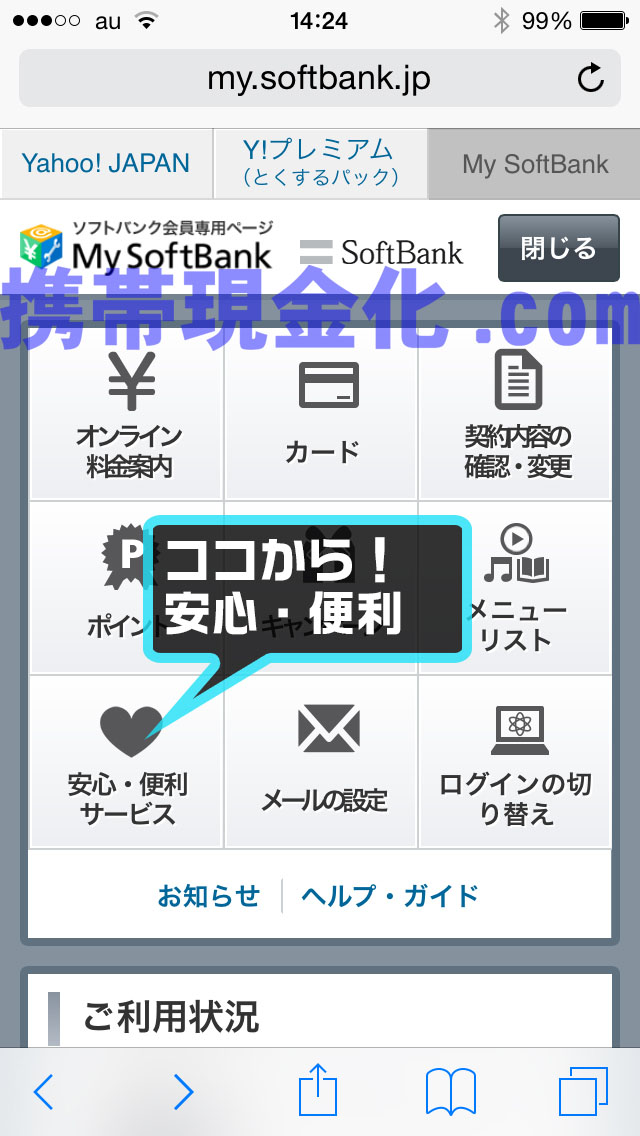Go forward in Safari

point(183,1091)
